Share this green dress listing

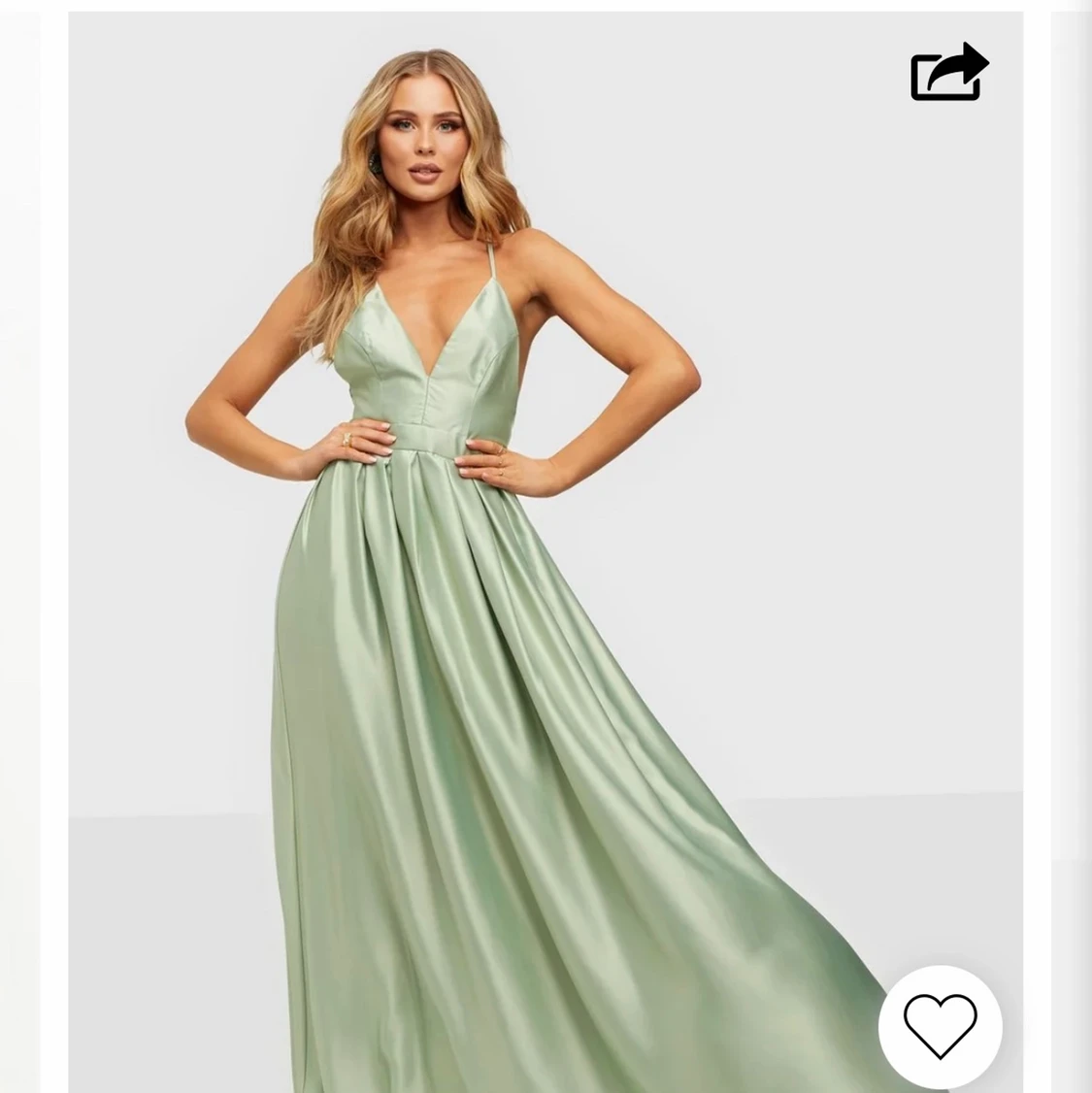click(x=948, y=73)
